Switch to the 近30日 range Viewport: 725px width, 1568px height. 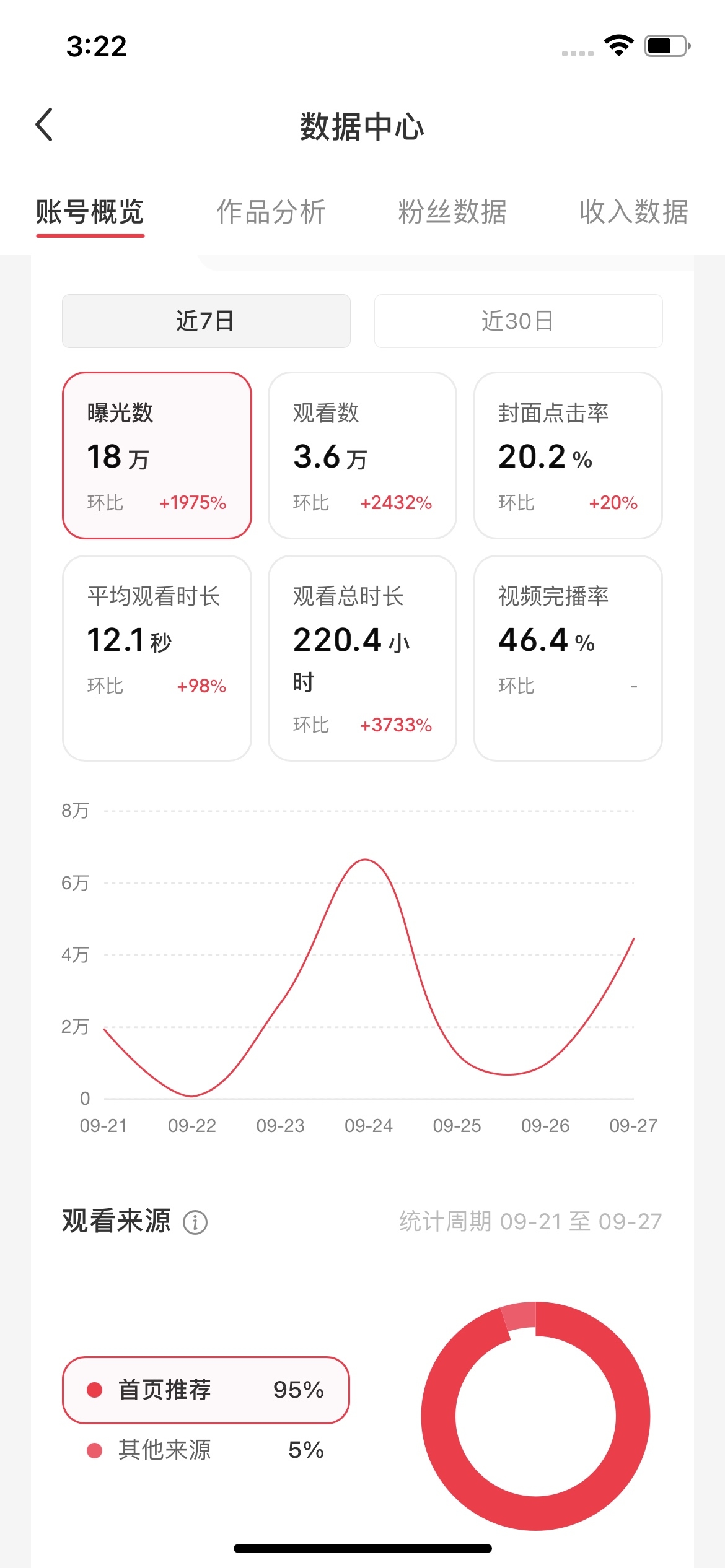[x=519, y=321]
